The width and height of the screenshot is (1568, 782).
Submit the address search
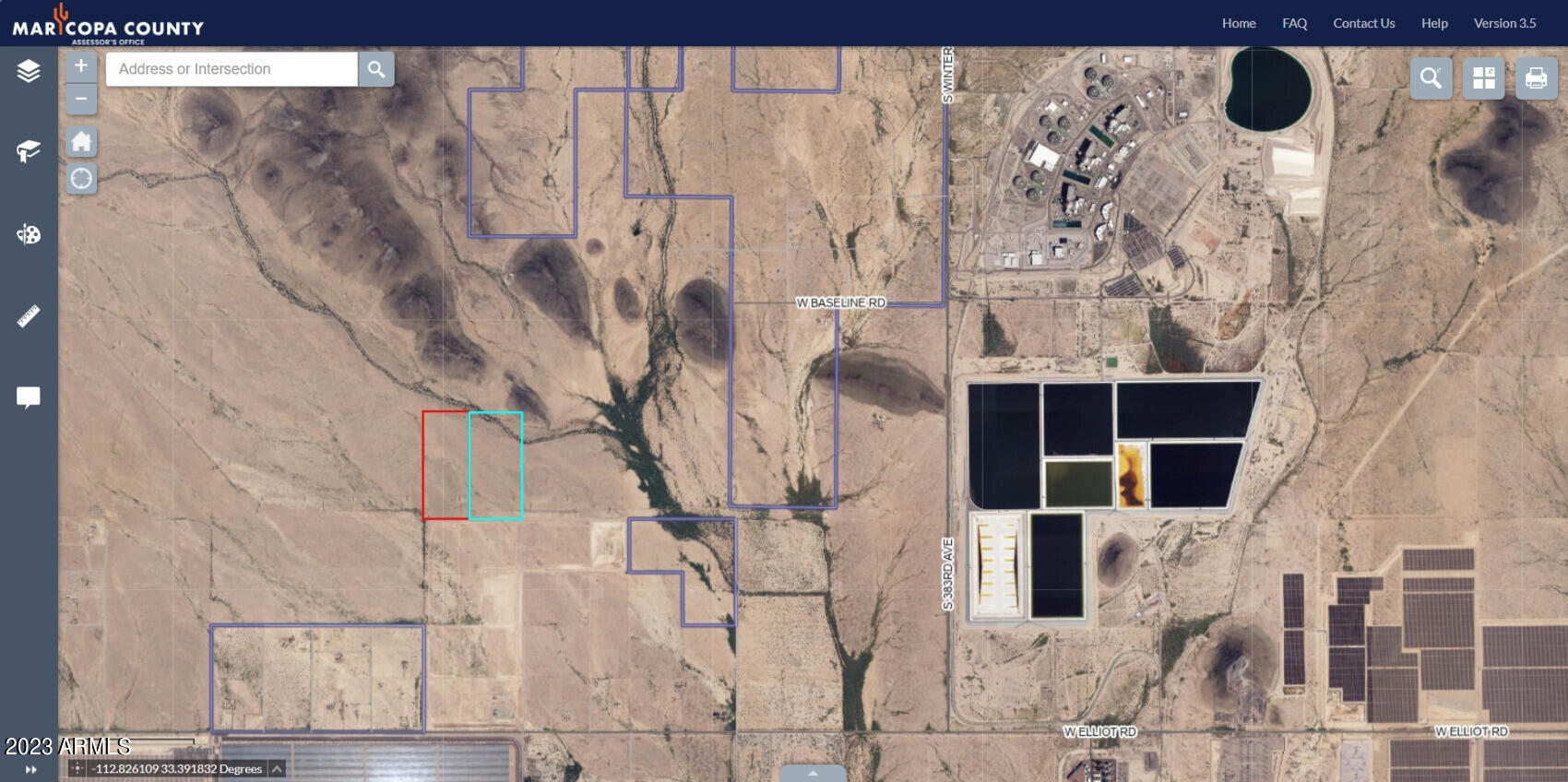376,69
